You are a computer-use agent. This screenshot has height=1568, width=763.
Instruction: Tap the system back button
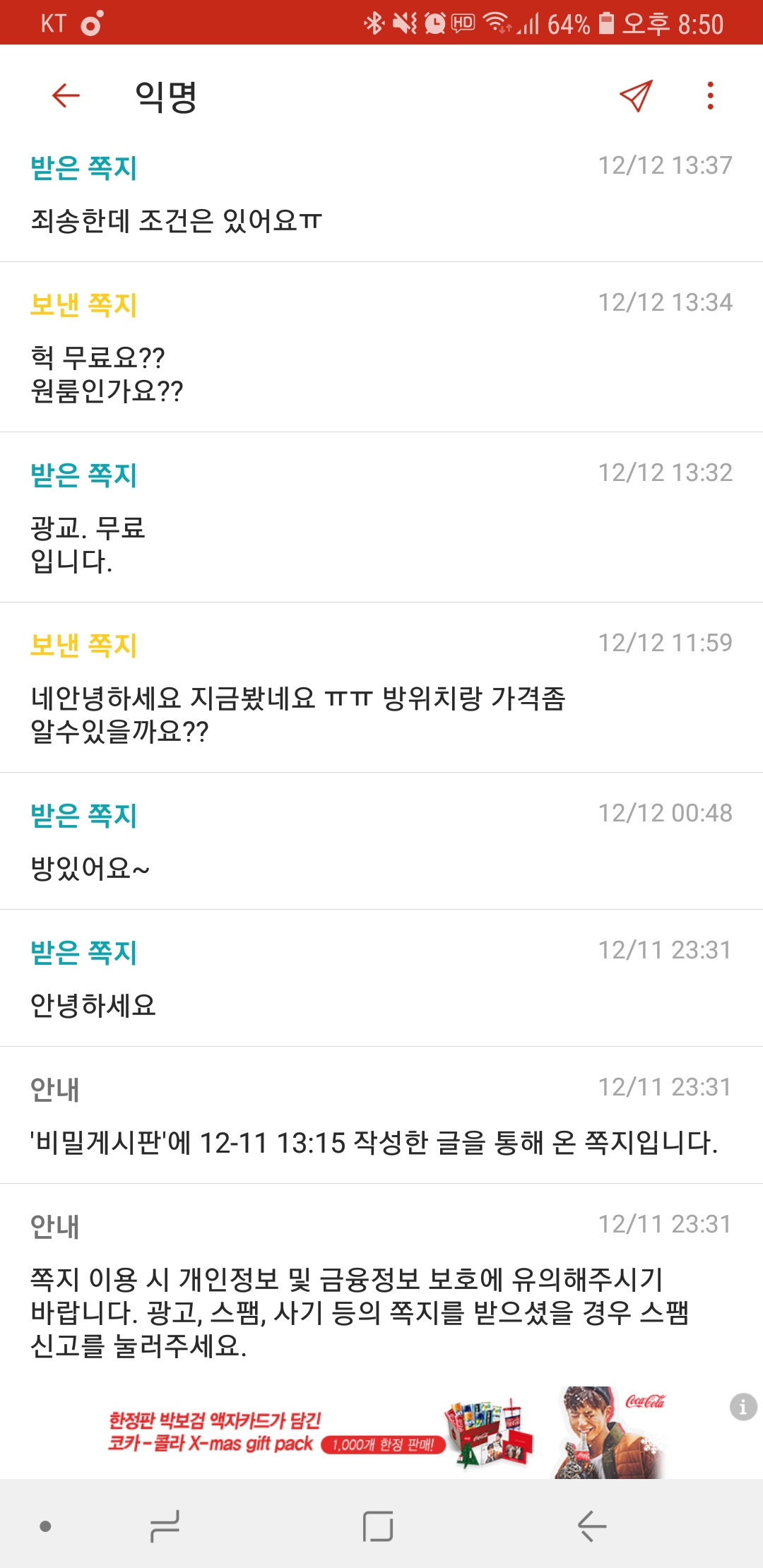(592, 1526)
